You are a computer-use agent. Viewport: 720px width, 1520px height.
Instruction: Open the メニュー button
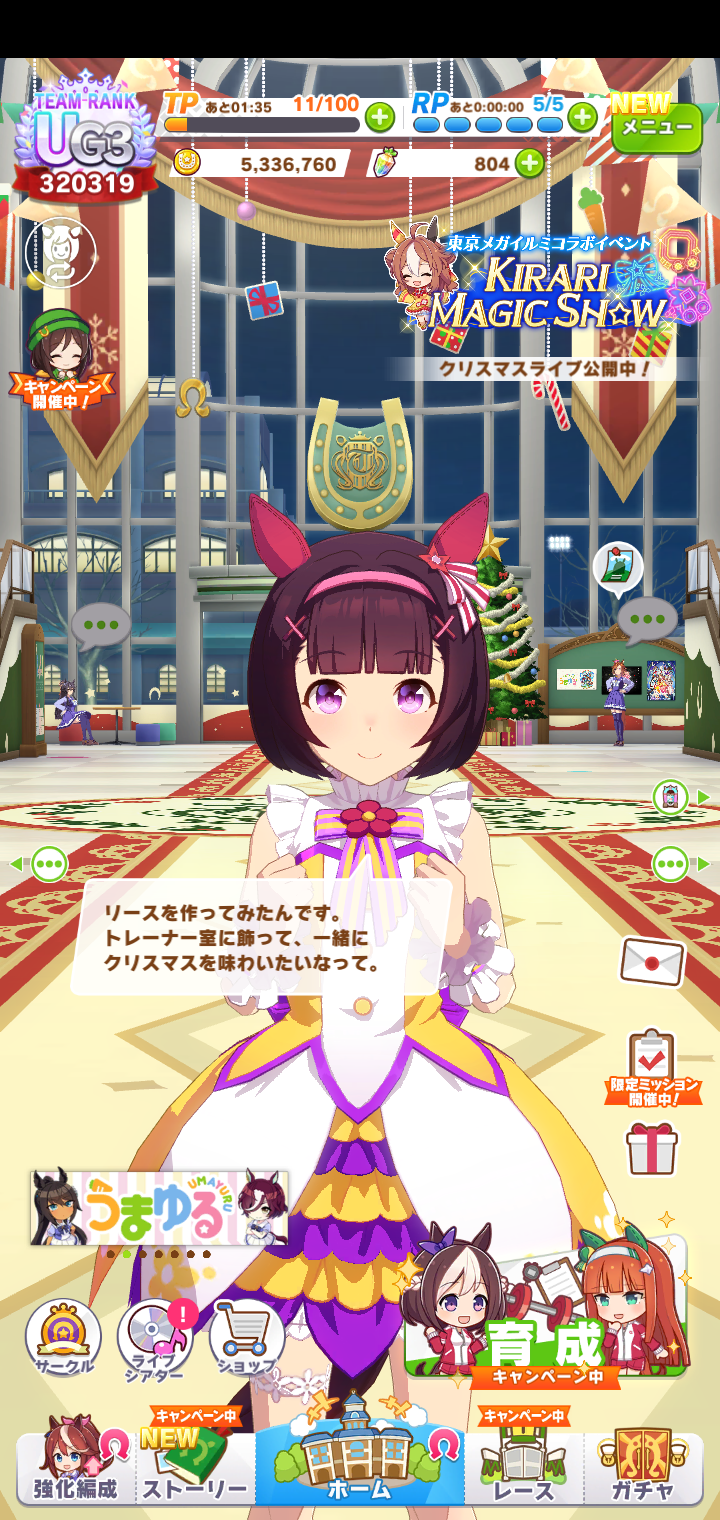click(x=657, y=127)
